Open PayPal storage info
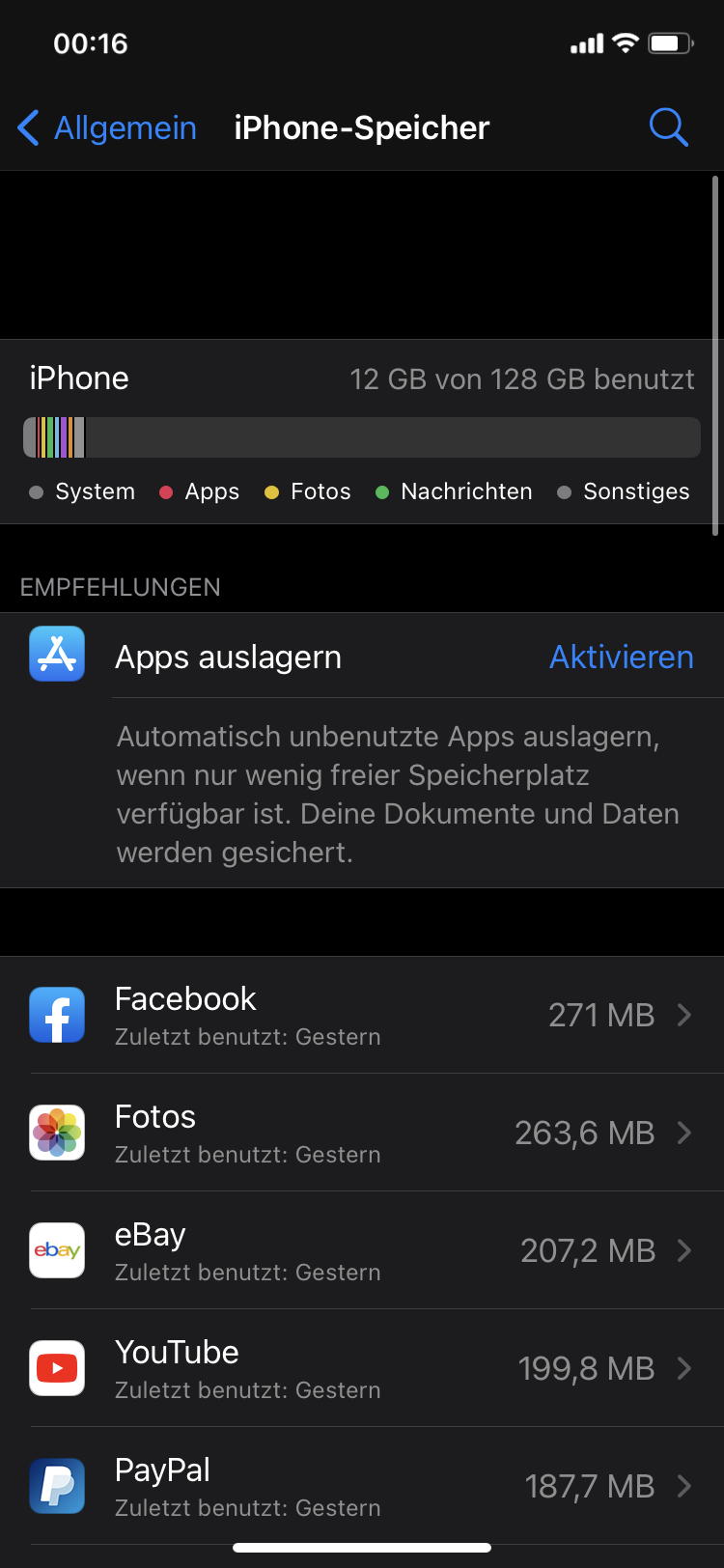This screenshot has height=1568, width=724. tap(362, 1486)
